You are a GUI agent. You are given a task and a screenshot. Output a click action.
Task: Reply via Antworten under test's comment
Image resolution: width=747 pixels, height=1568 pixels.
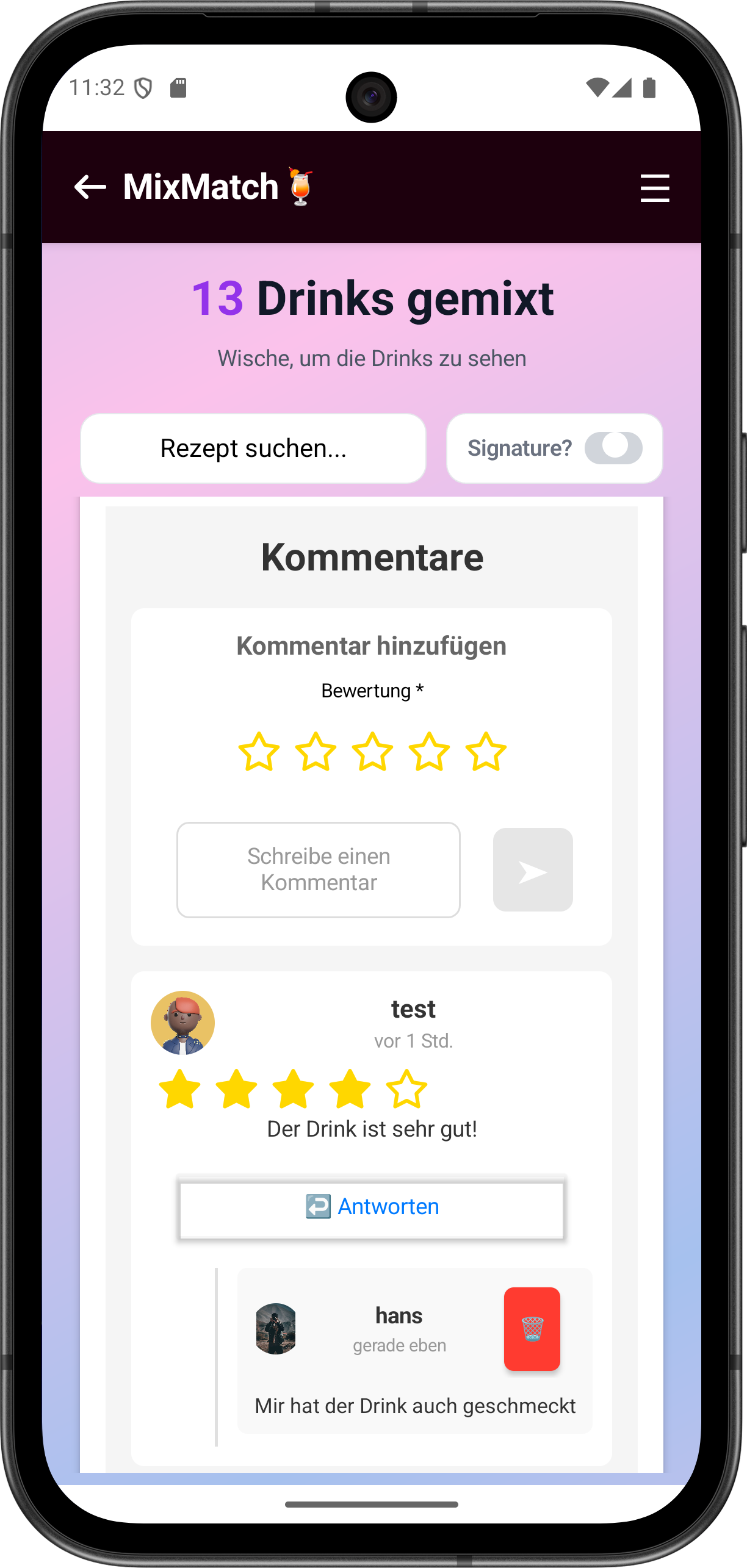(x=372, y=1207)
